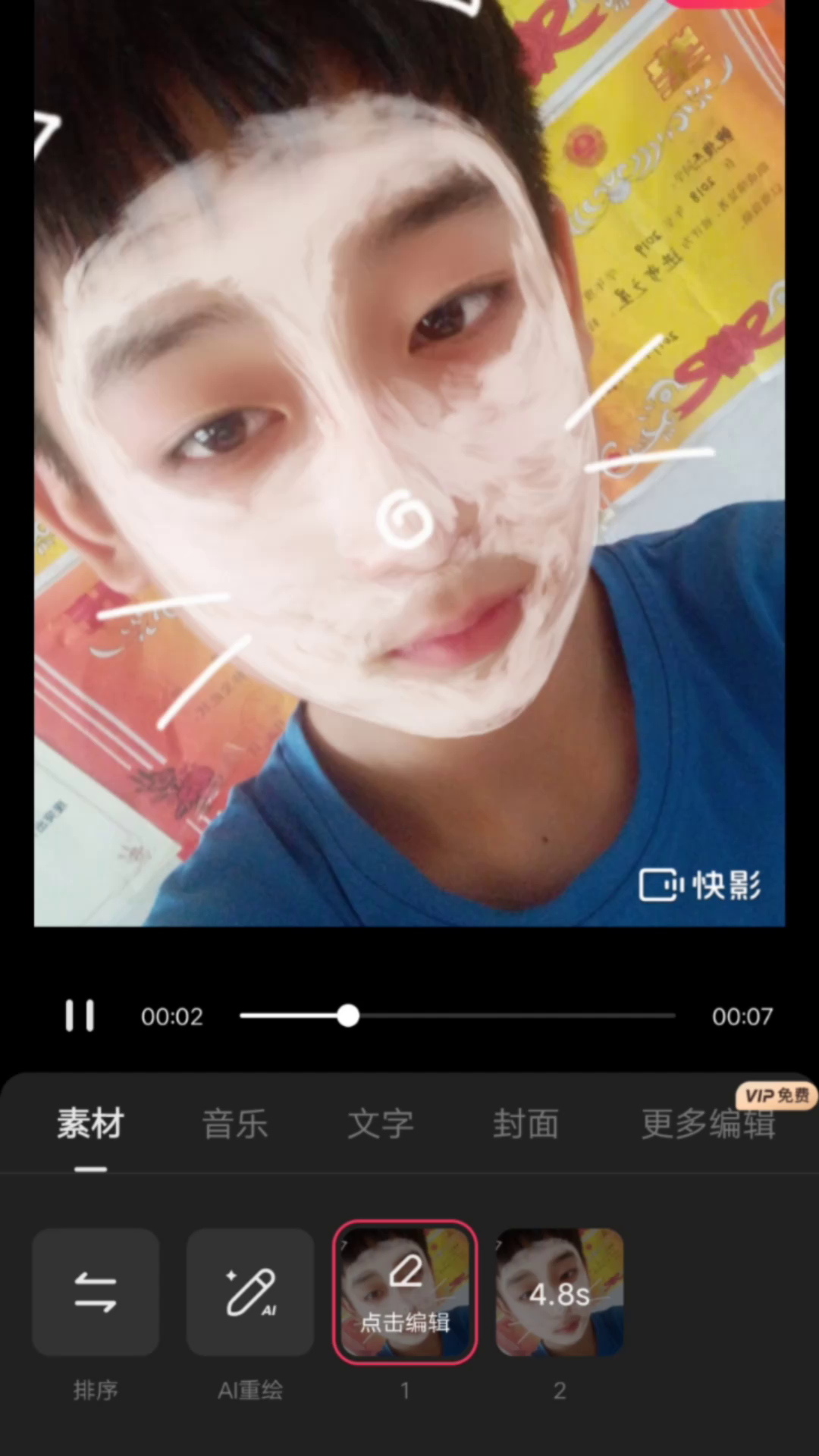The width and height of the screenshot is (819, 1456).
Task: Tap the 排序 reorder button
Action: (x=96, y=1292)
